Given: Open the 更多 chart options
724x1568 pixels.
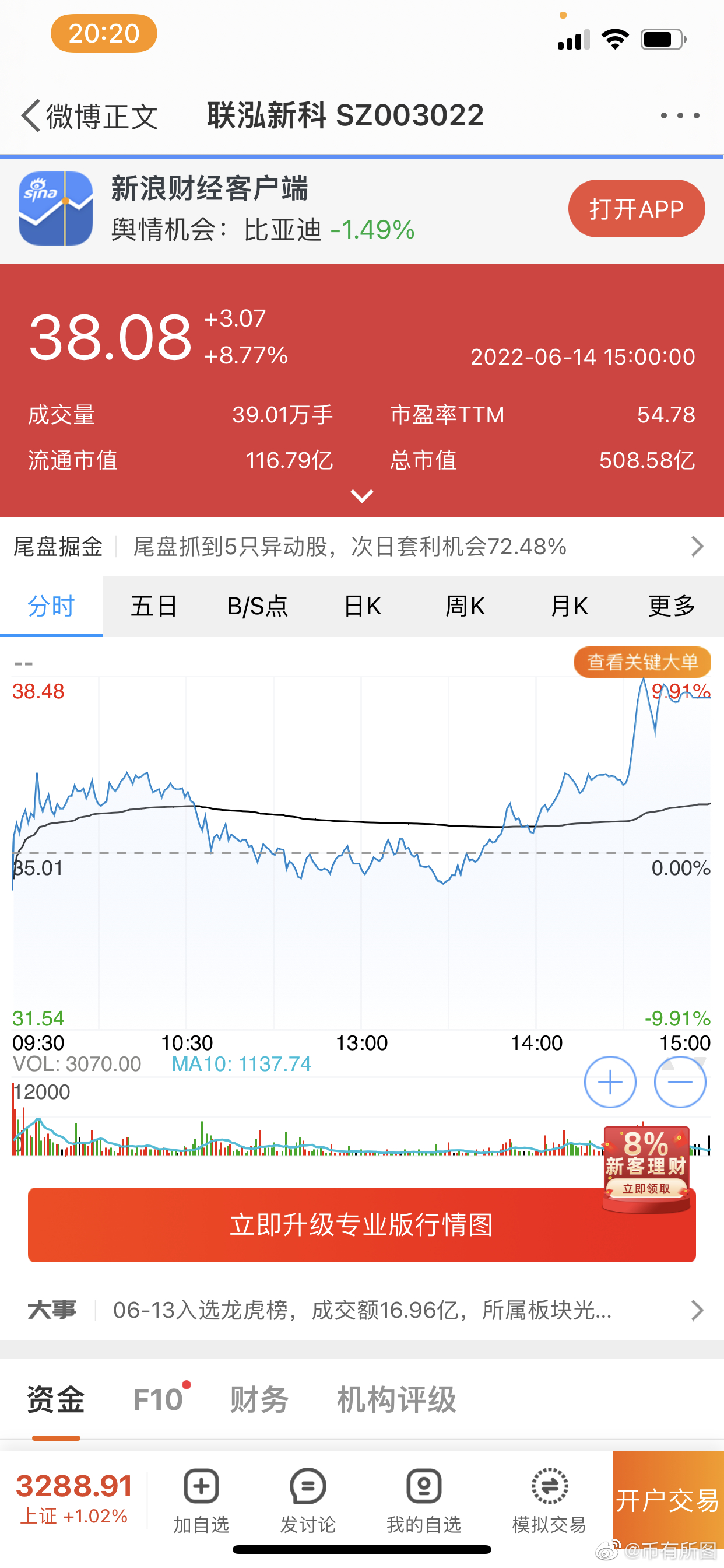Looking at the screenshot, I should [672, 606].
